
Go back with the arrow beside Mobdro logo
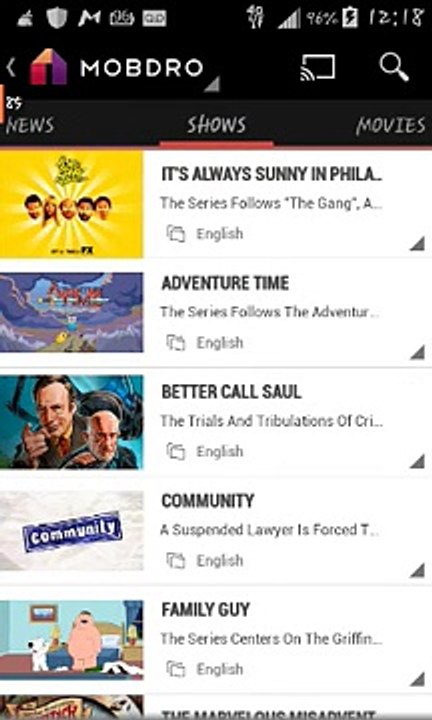click(11, 68)
